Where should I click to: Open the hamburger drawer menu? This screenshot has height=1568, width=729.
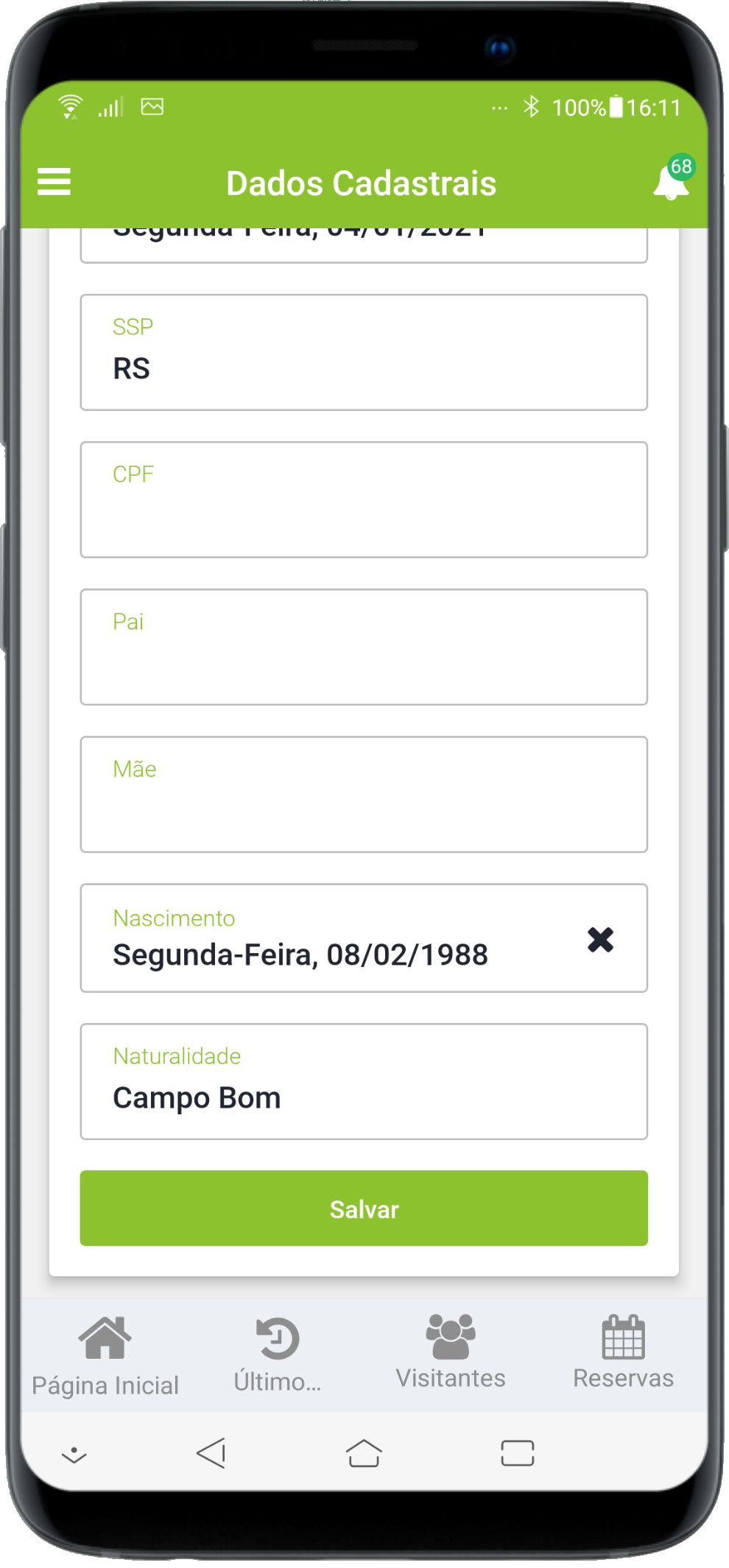[54, 182]
